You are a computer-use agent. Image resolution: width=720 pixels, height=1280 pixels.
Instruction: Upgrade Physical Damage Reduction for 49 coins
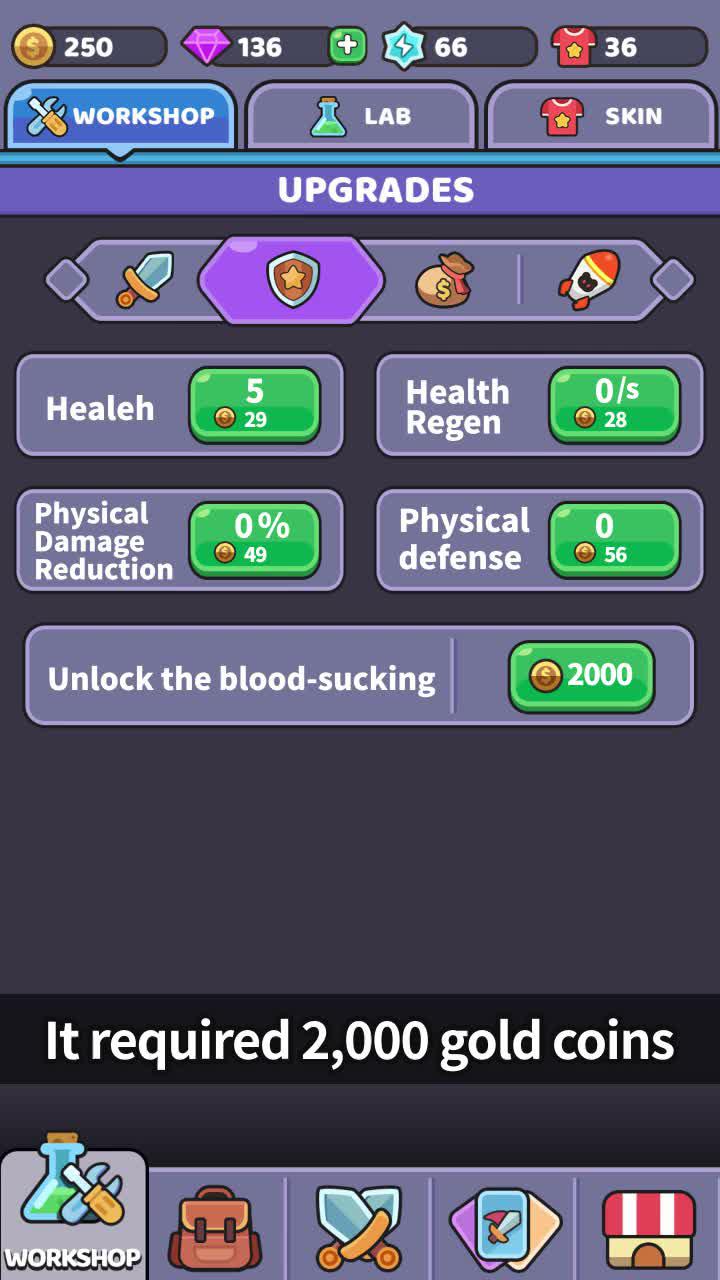click(x=255, y=540)
